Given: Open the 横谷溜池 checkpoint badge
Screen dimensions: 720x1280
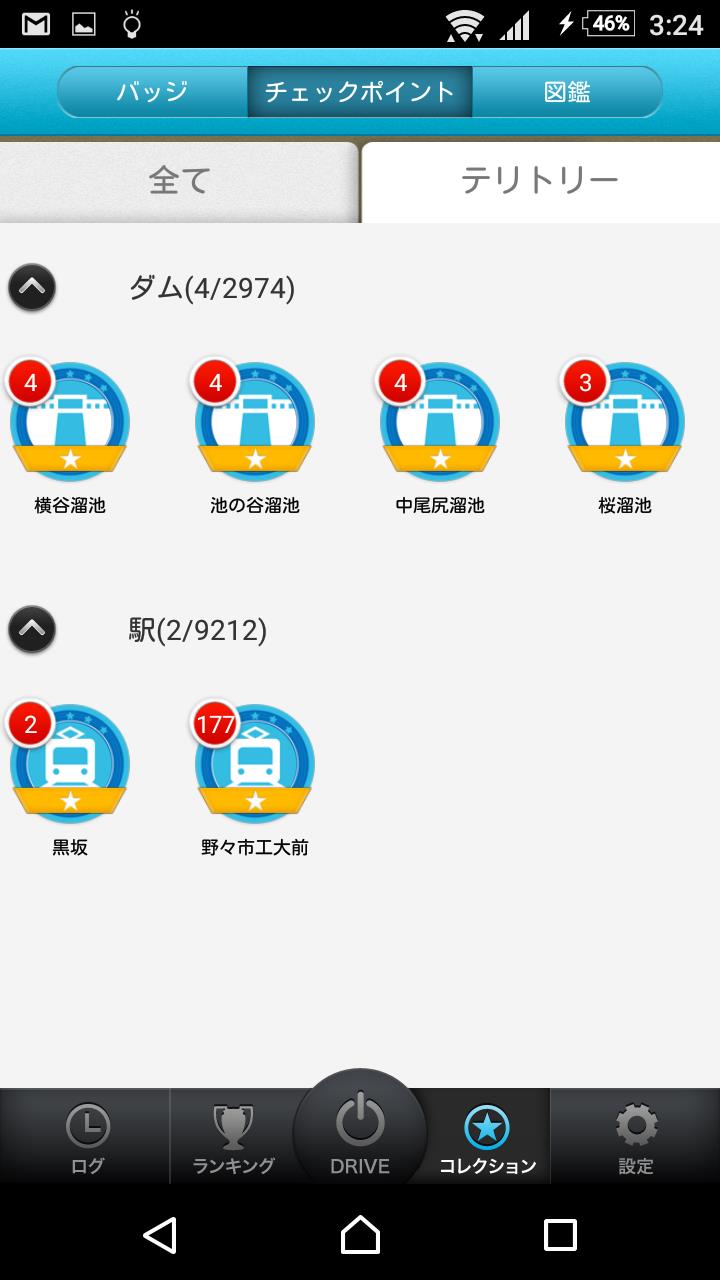Looking at the screenshot, I should [69, 420].
